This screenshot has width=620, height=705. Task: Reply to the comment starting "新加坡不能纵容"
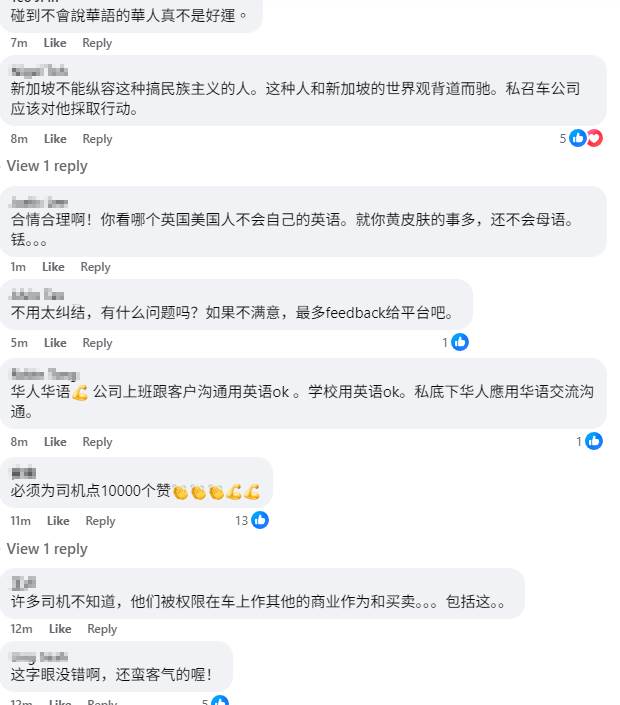[97, 139]
